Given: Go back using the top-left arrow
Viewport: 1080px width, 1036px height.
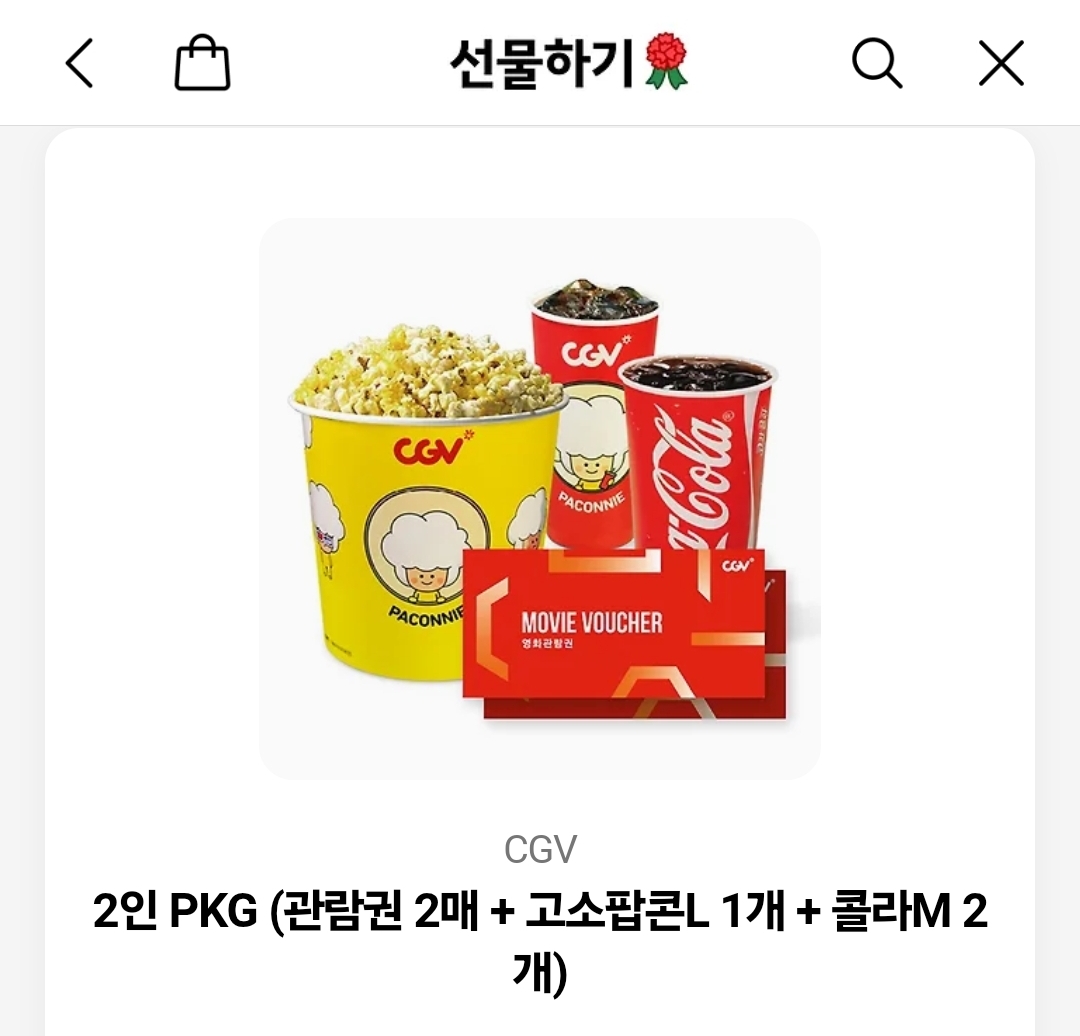Looking at the screenshot, I should [x=79, y=64].
